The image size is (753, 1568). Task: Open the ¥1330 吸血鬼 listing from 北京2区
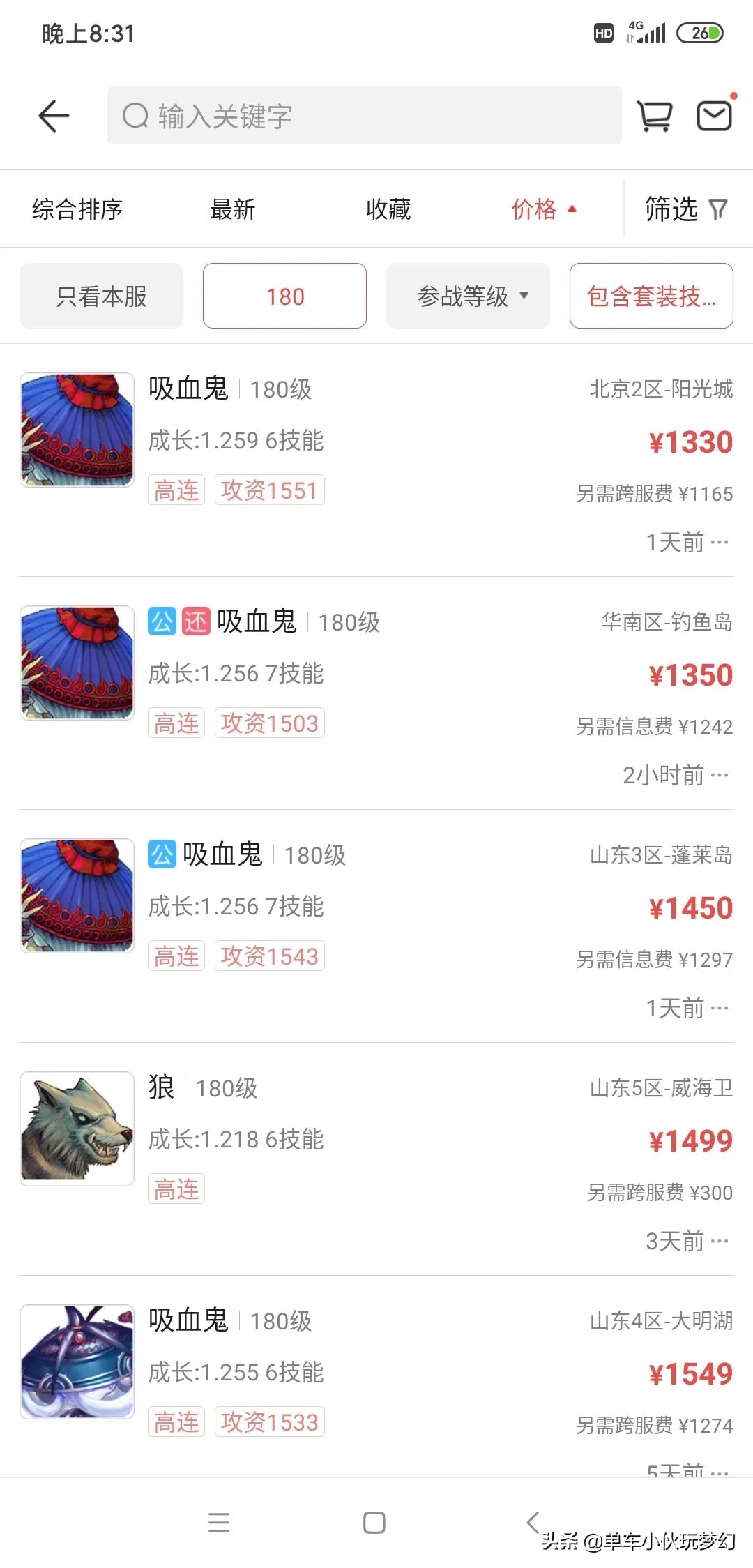376,460
